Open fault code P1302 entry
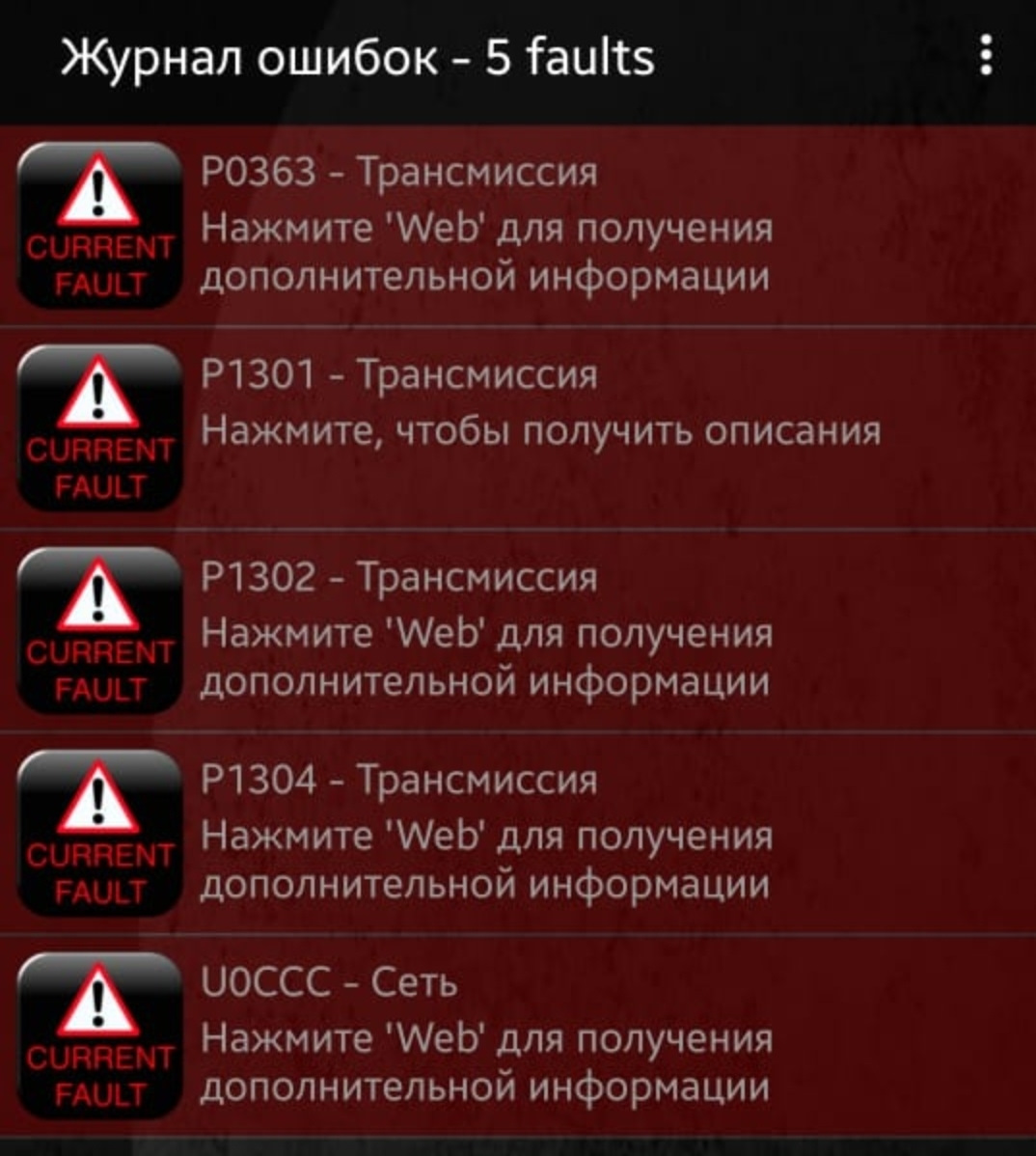 pos(518,630)
